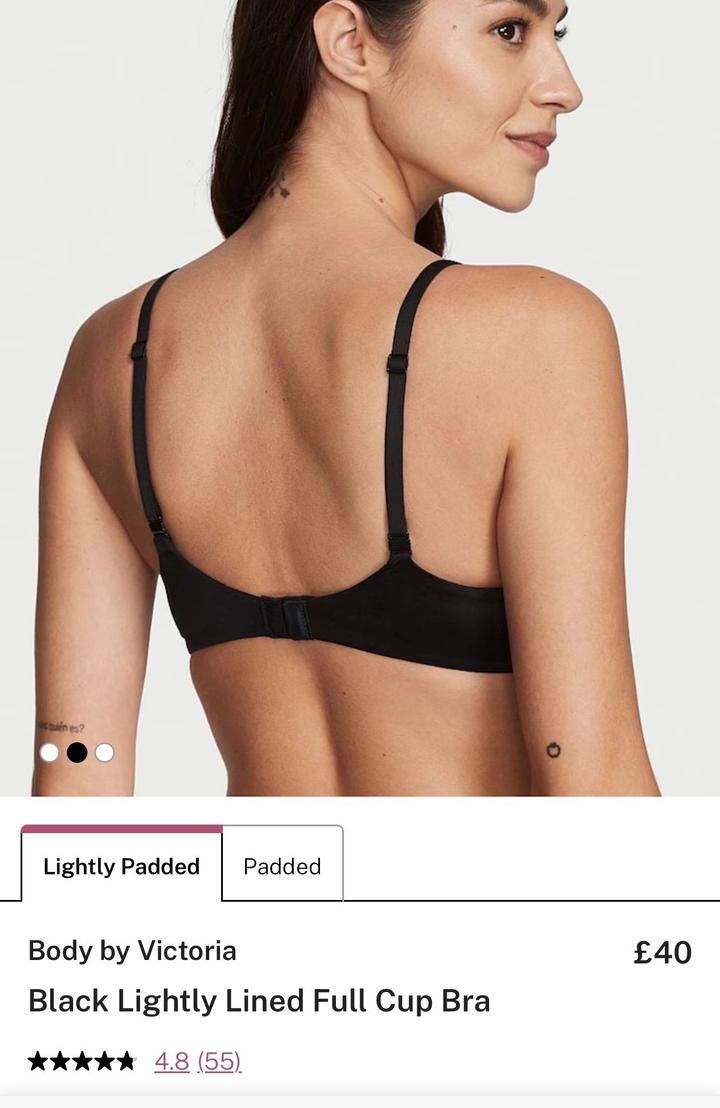Screen dimensions: 720x1108
Task: Open the 4.8 rating reviews link
Action: (x=172, y=1061)
